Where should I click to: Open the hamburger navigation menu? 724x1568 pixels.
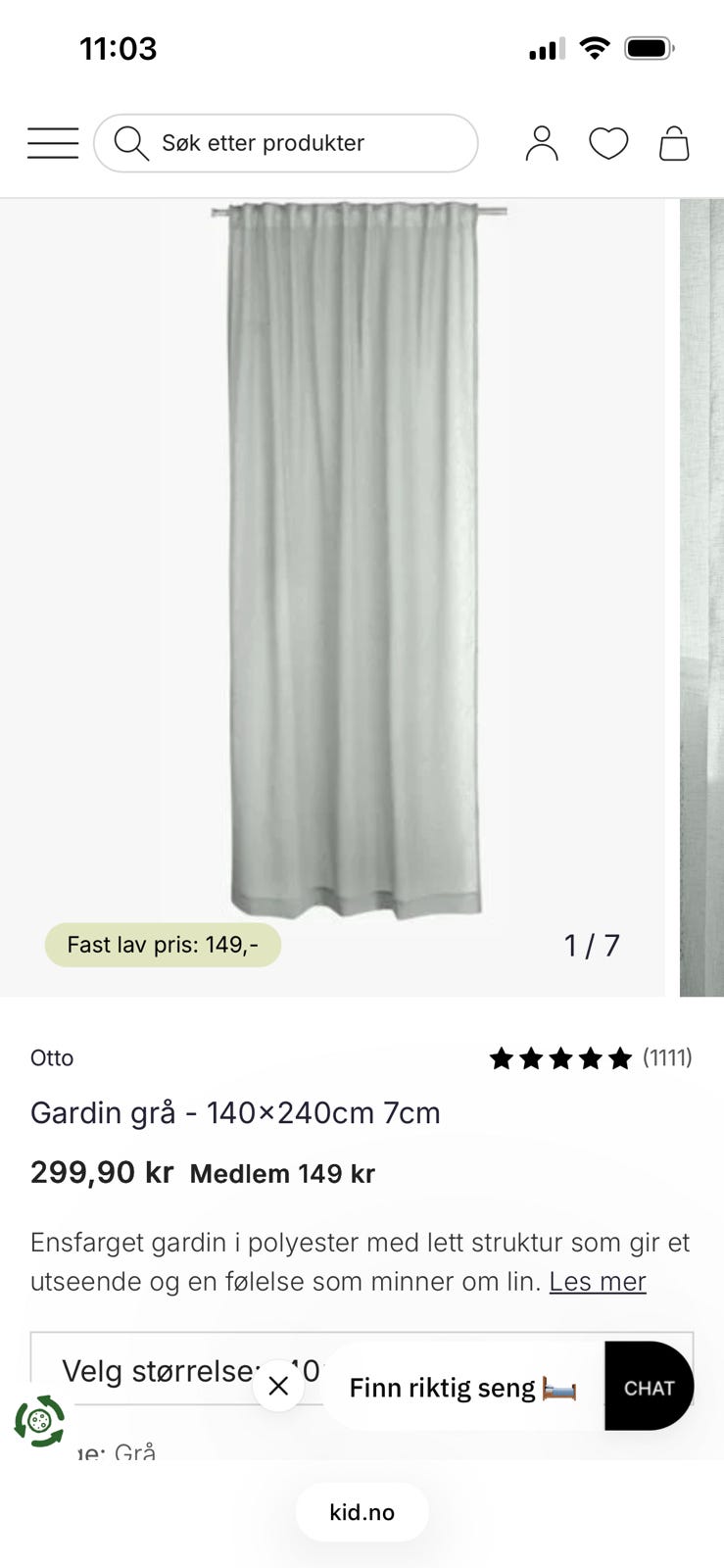point(52,142)
